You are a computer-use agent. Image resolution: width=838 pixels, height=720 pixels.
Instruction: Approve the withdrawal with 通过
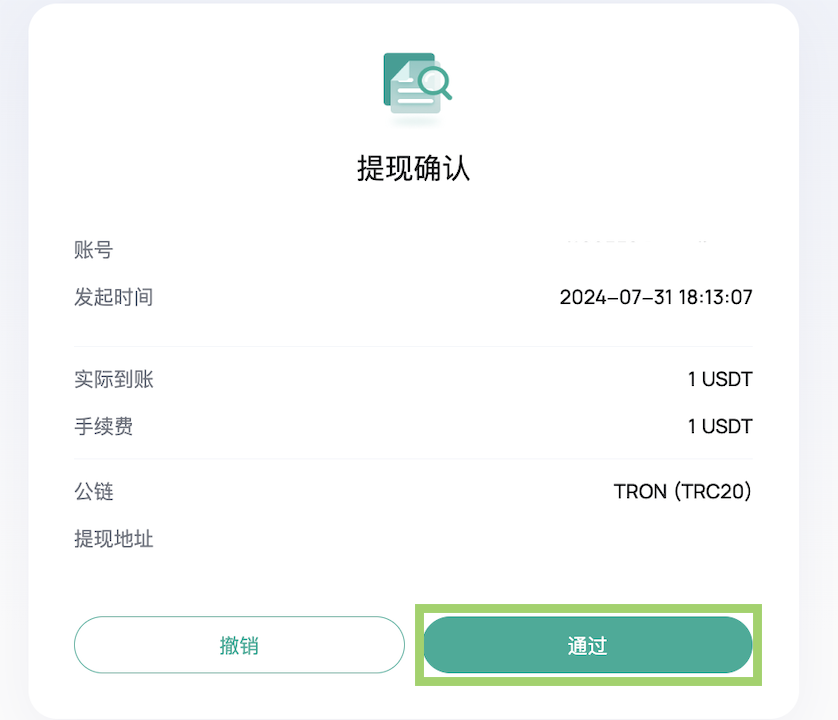click(x=588, y=645)
